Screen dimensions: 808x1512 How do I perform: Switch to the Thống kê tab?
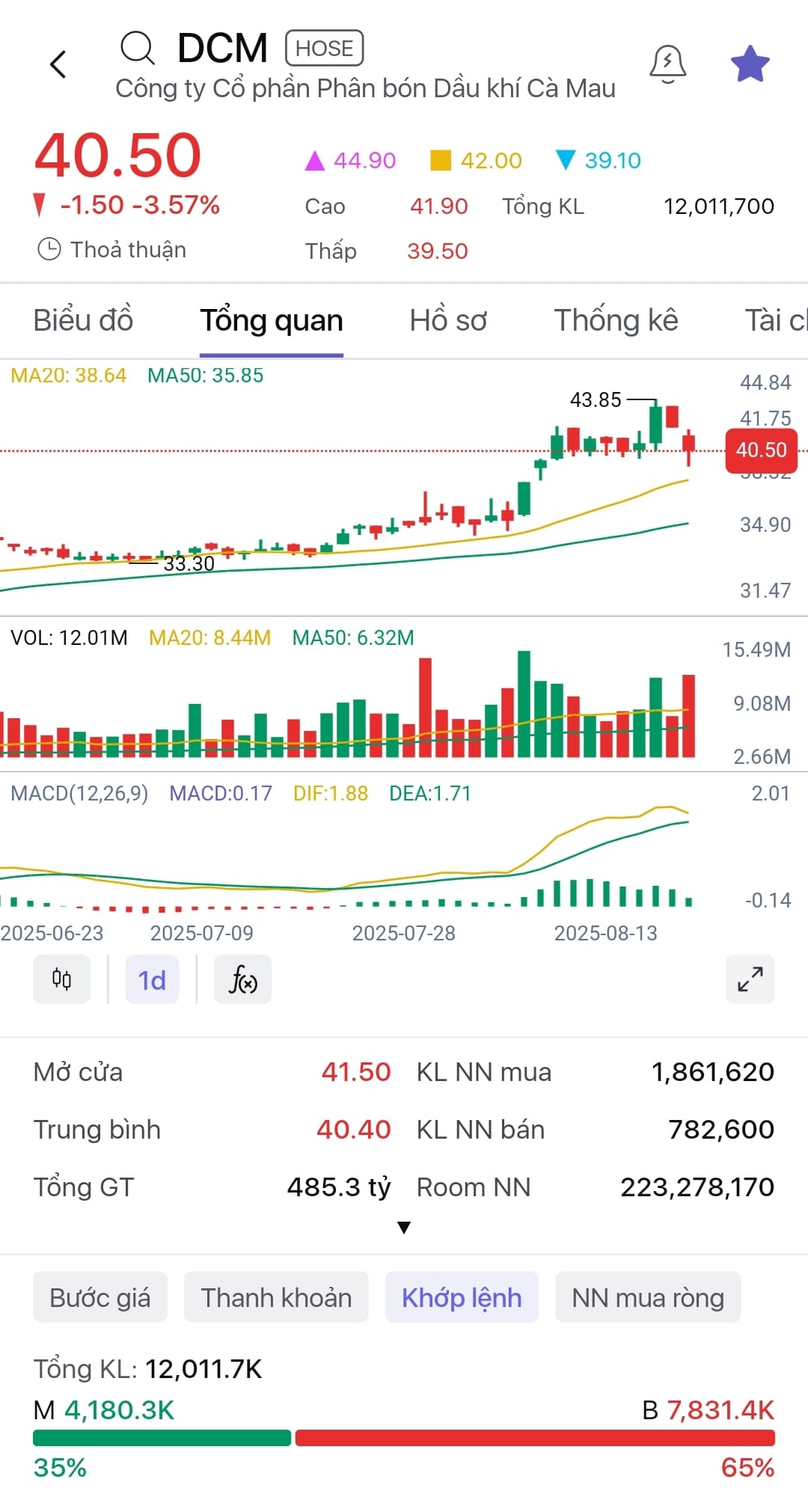click(616, 320)
